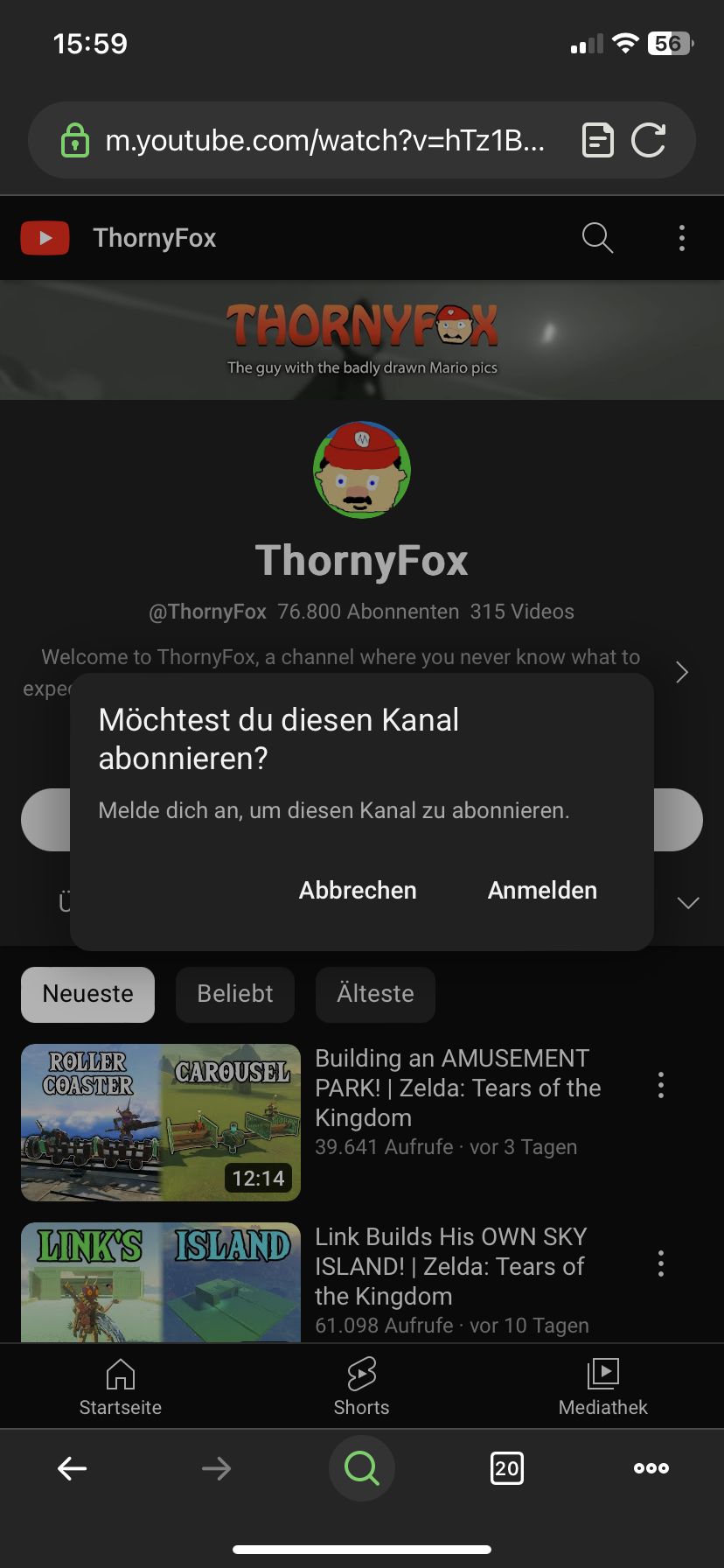Viewport: 724px width, 1568px height.
Task: Open the Mediathek tab
Action: coord(602,1387)
